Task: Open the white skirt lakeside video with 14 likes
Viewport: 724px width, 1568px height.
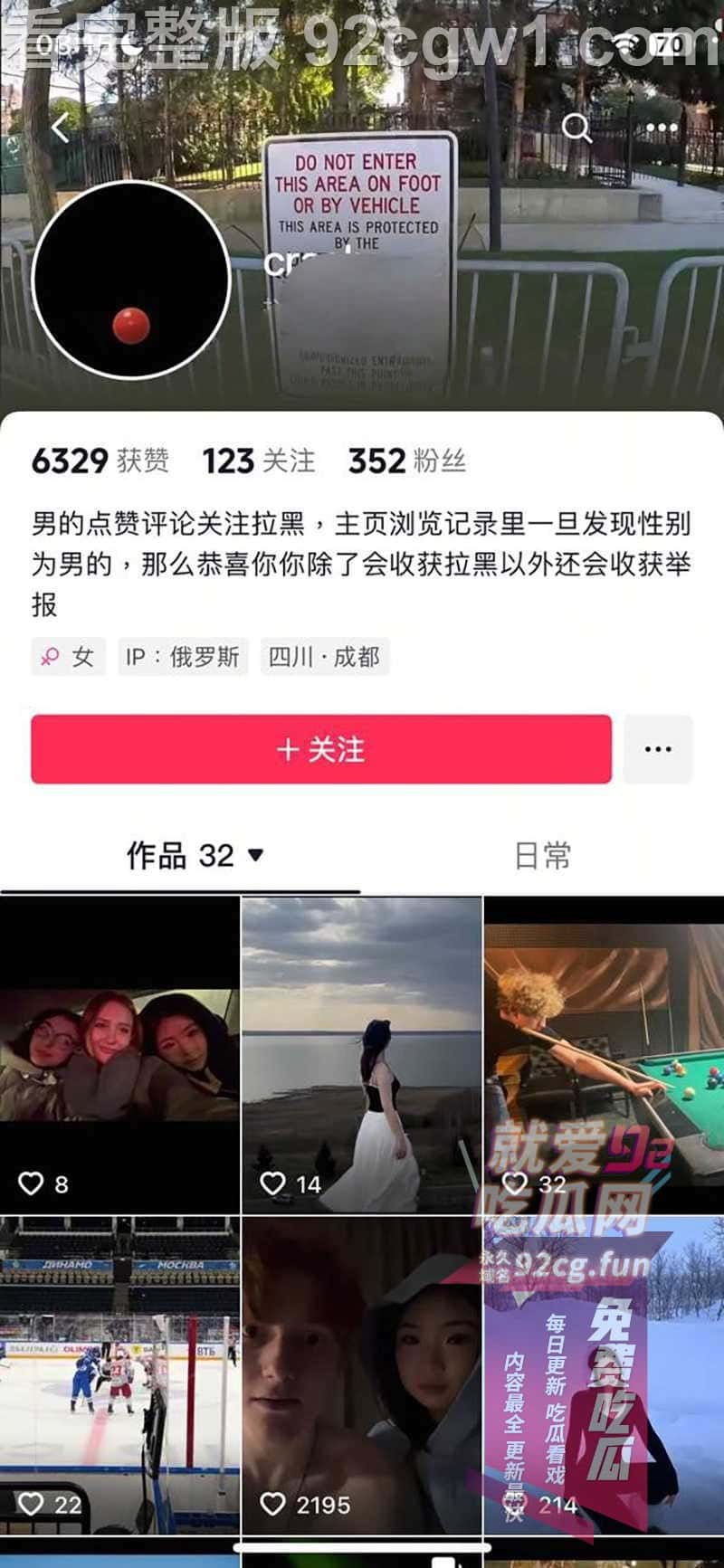Action: [x=362, y=1054]
